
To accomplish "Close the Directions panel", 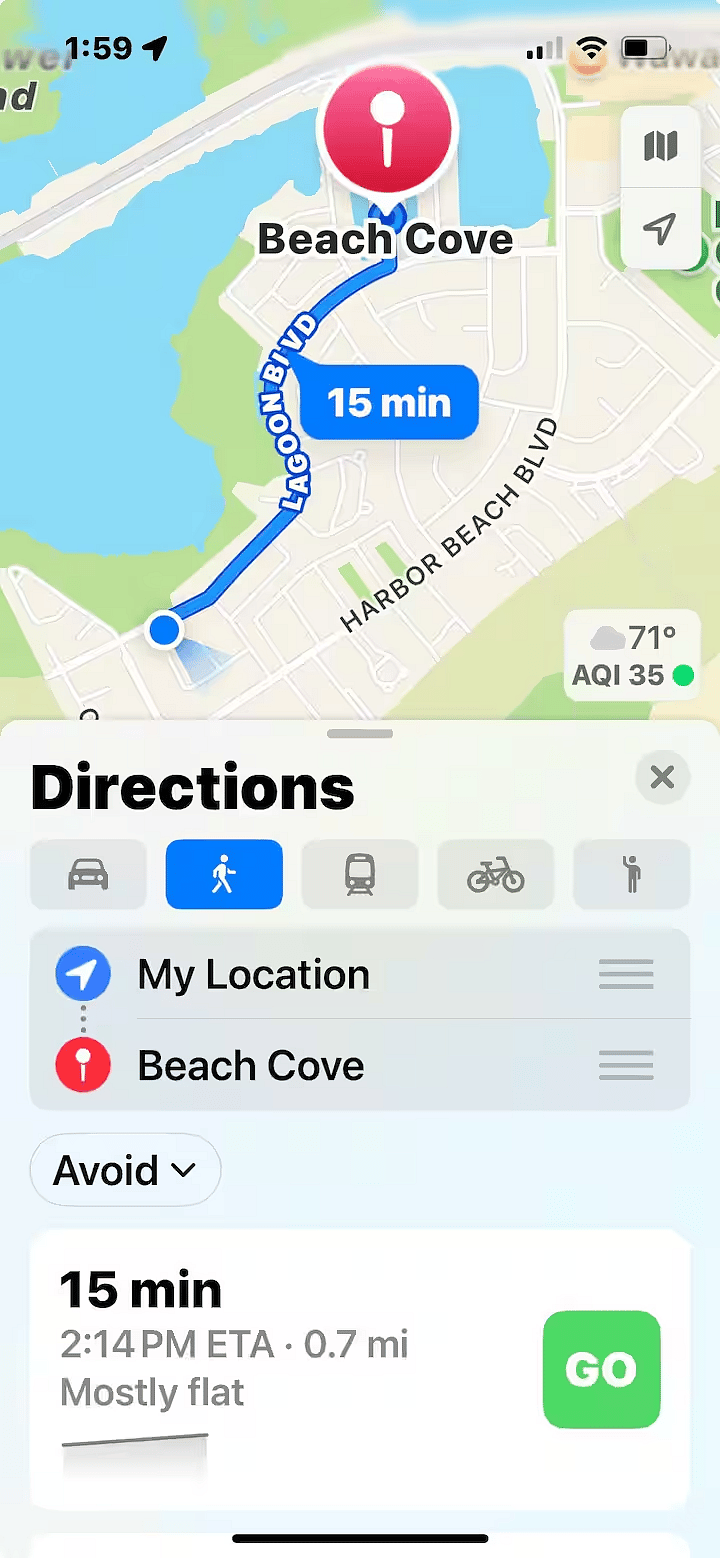I will [662, 777].
